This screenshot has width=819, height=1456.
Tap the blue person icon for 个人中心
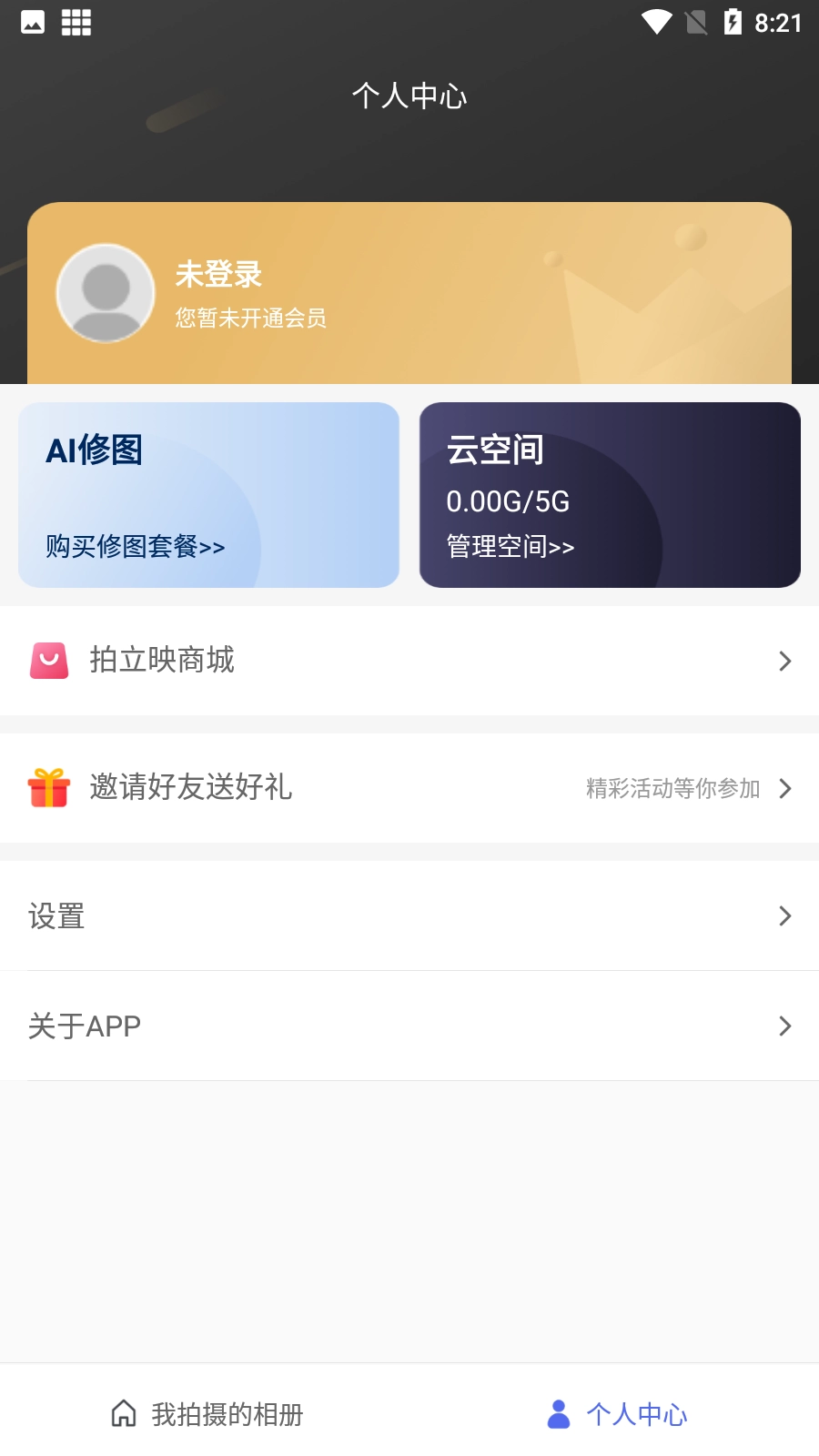click(x=558, y=1414)
